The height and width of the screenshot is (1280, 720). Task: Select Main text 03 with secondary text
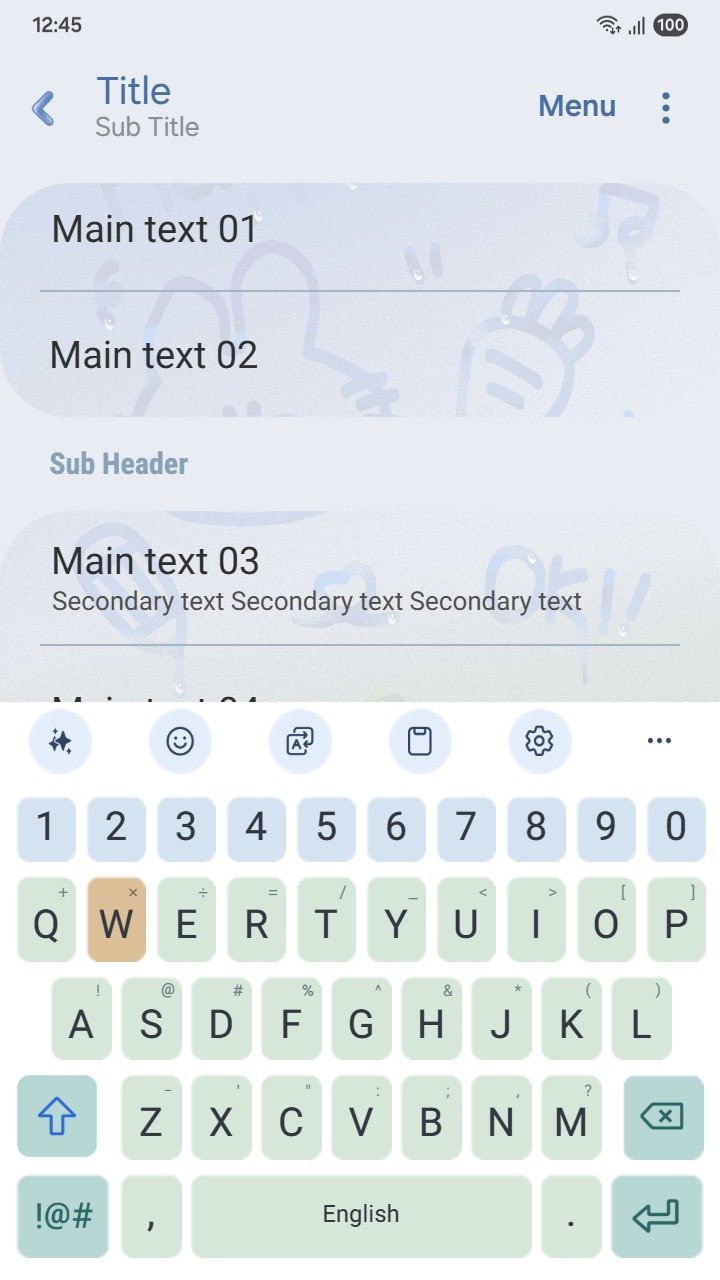coord(360,578)
